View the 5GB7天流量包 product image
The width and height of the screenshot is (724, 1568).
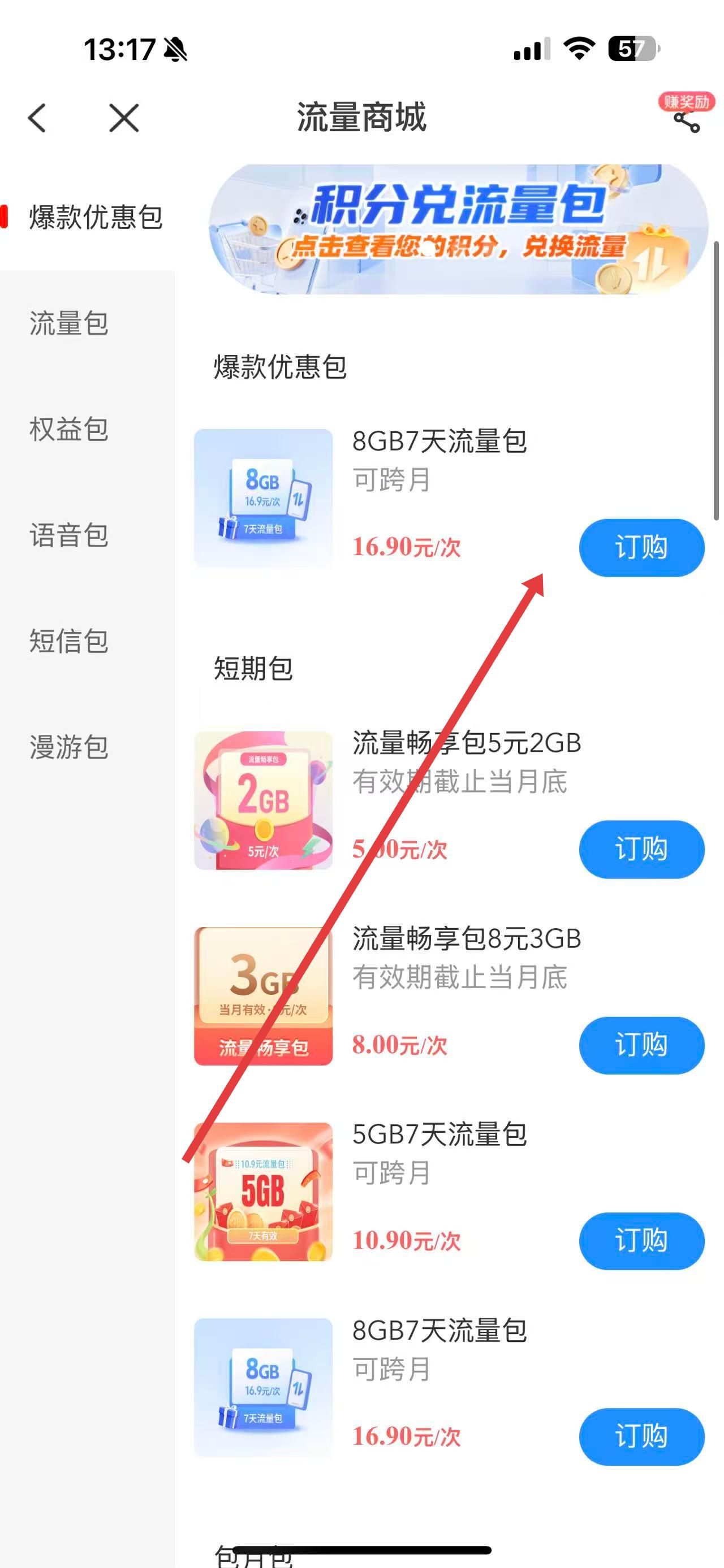263,1191
